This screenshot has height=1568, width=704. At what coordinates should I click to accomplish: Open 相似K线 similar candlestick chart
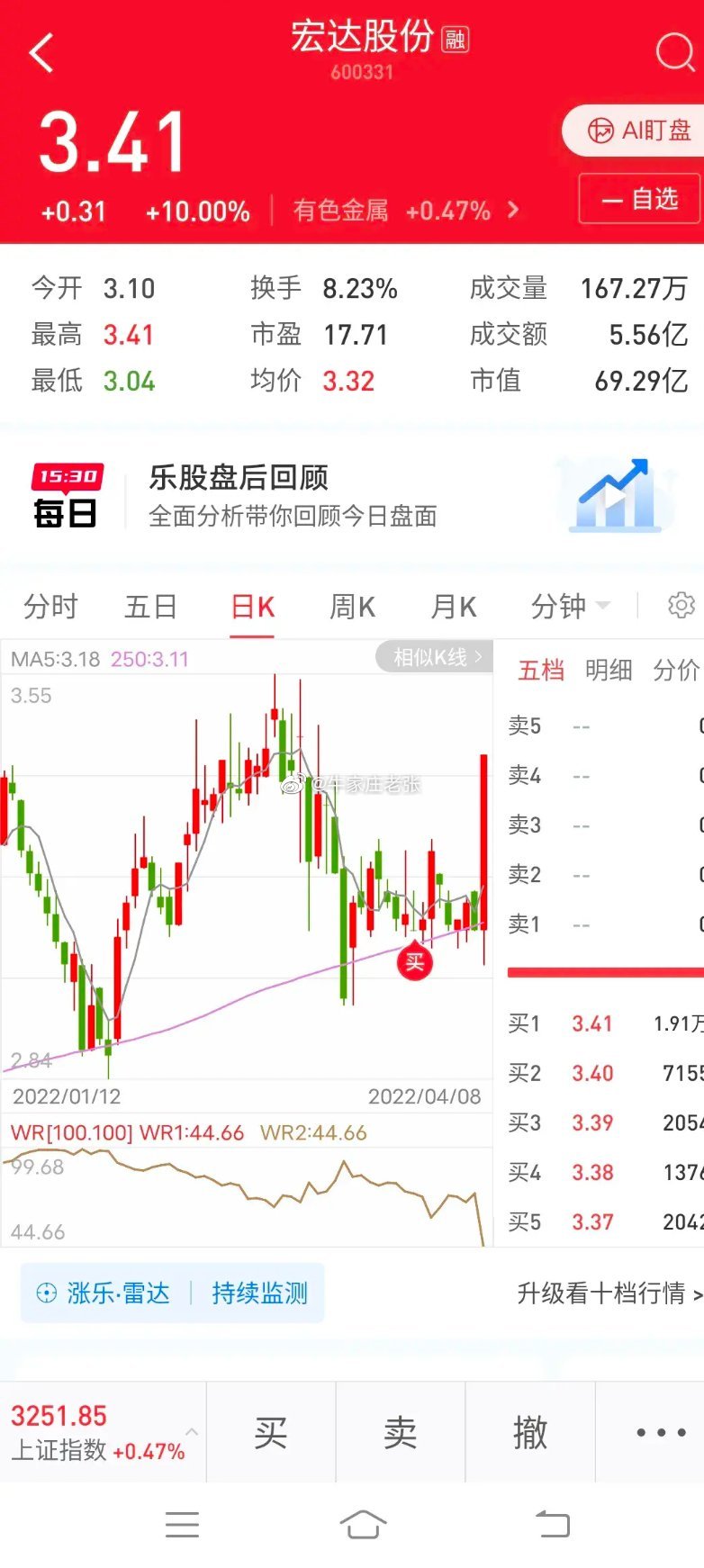click(x=434, y=657)
